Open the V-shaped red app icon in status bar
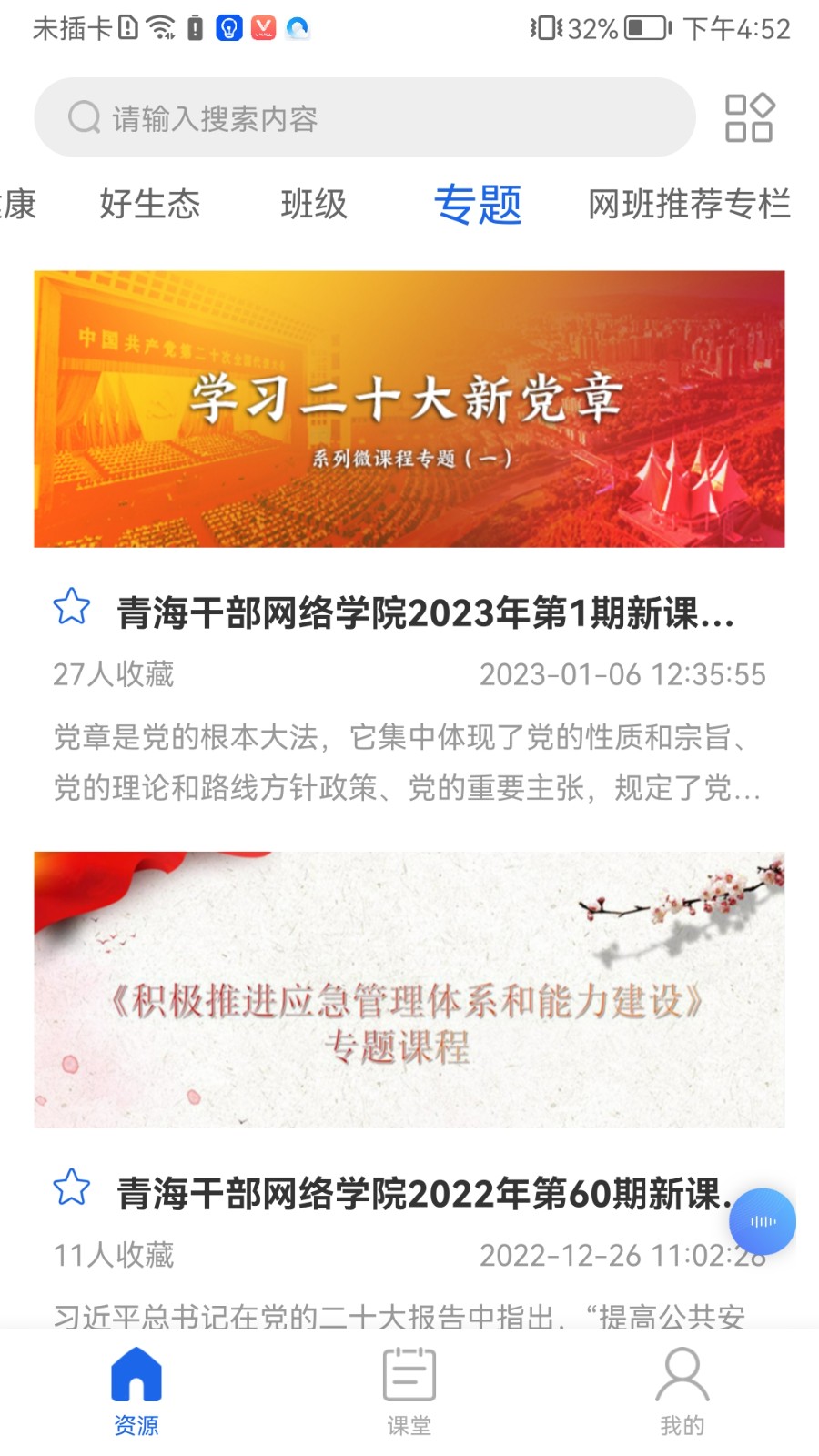 pos(262,28)
